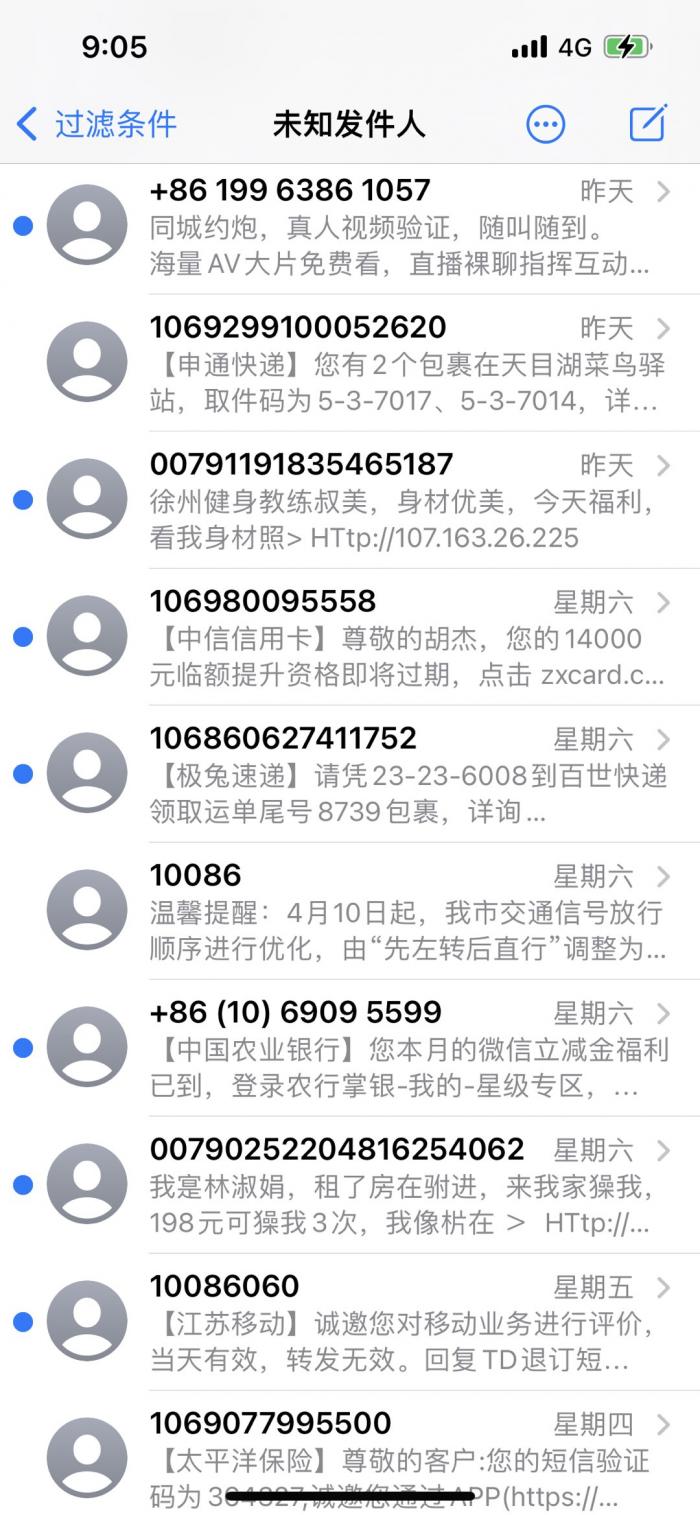The height and width of the screenshot is (1515, 700).
Task: View the 江苏移动 message from 10086060
Action: click(x=350, y=1322)
